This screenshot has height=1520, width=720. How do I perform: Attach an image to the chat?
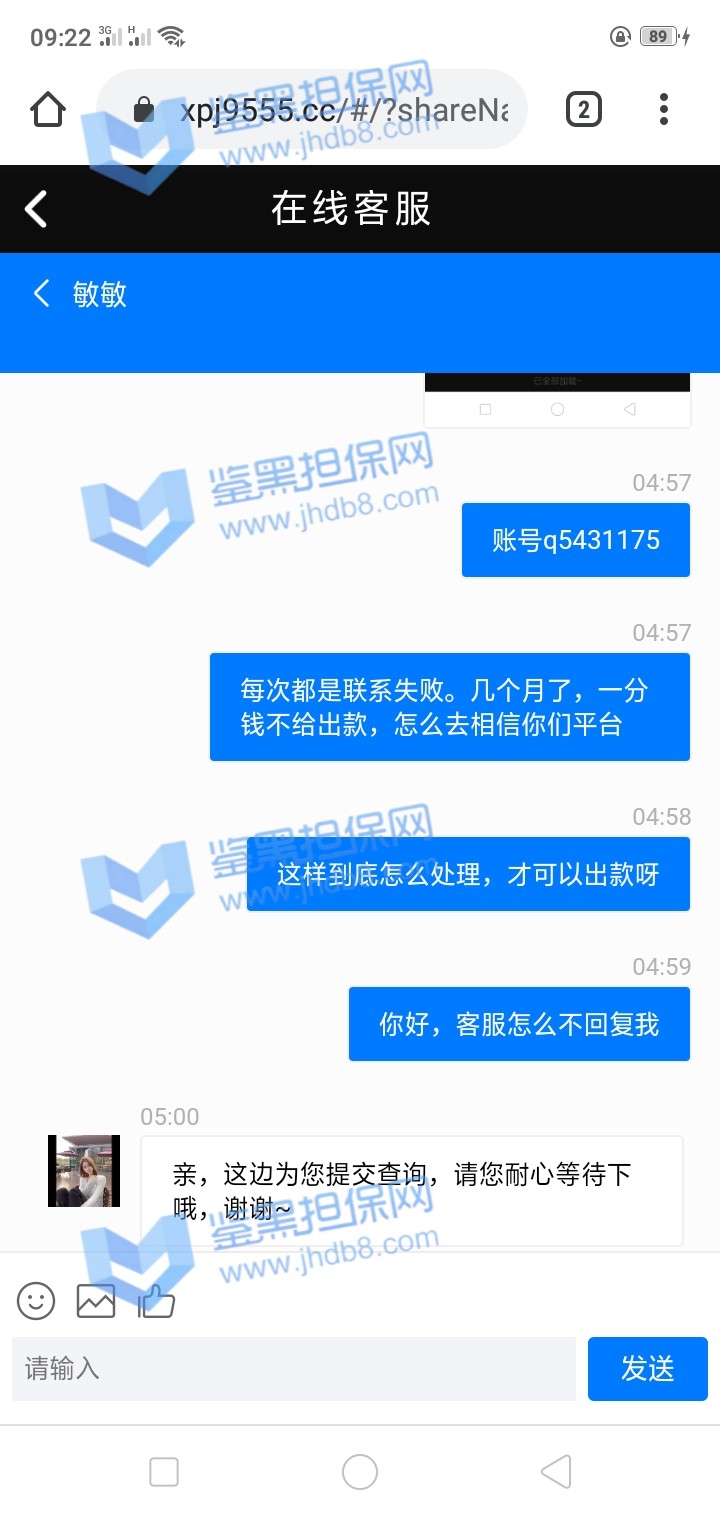coord(96,1300)
